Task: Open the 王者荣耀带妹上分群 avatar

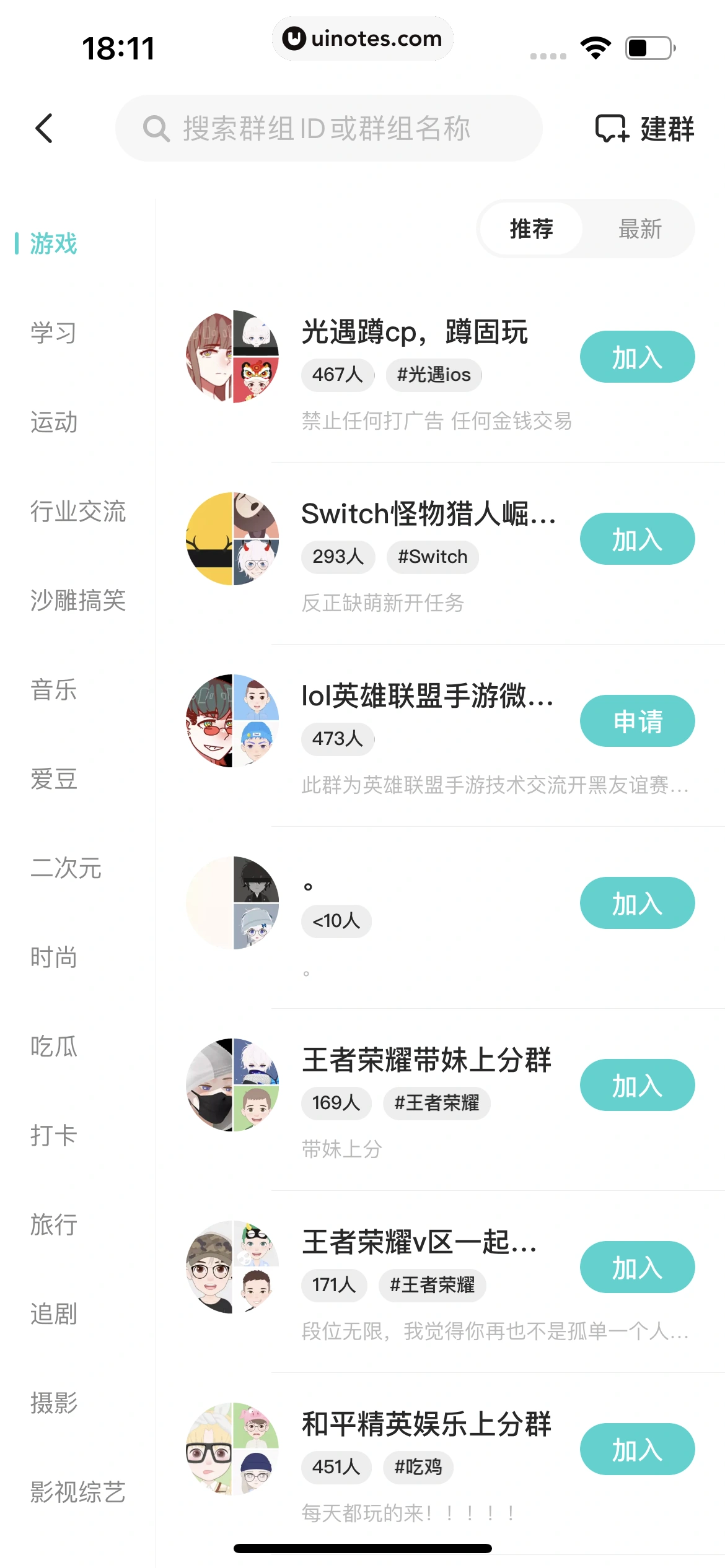Action: click(232, 1084)
